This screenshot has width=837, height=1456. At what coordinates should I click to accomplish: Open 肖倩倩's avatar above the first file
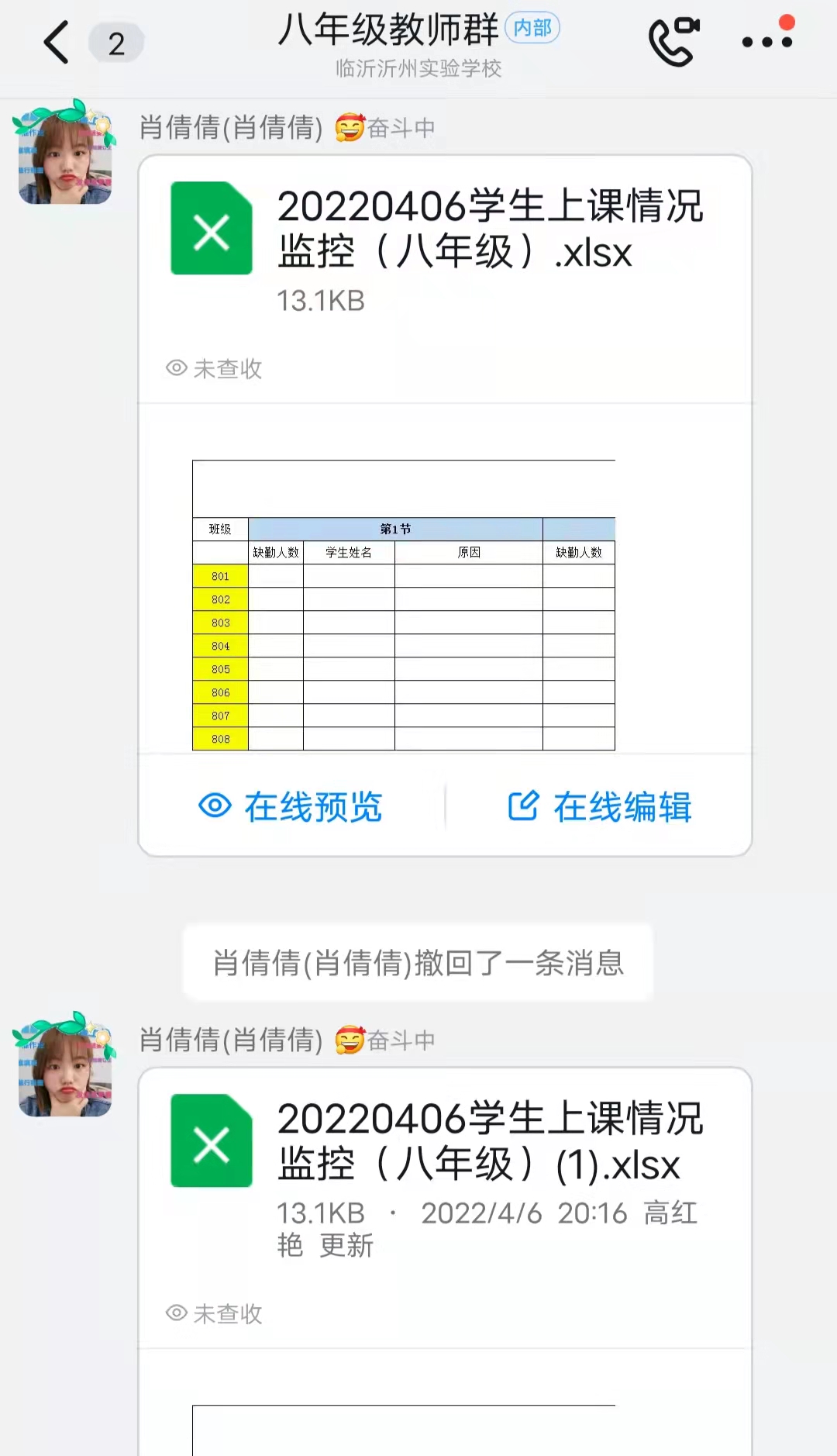click(65, 154)
